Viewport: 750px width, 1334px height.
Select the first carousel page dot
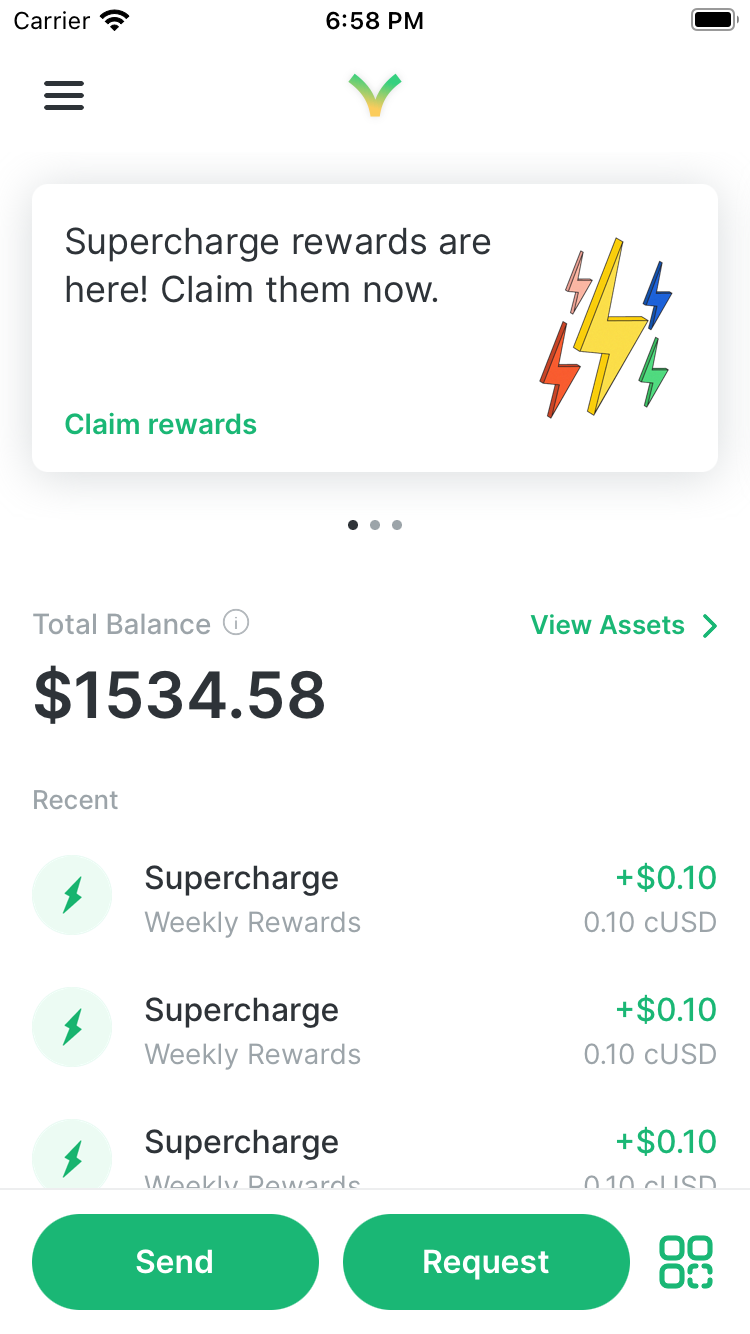tap(353, 525)
